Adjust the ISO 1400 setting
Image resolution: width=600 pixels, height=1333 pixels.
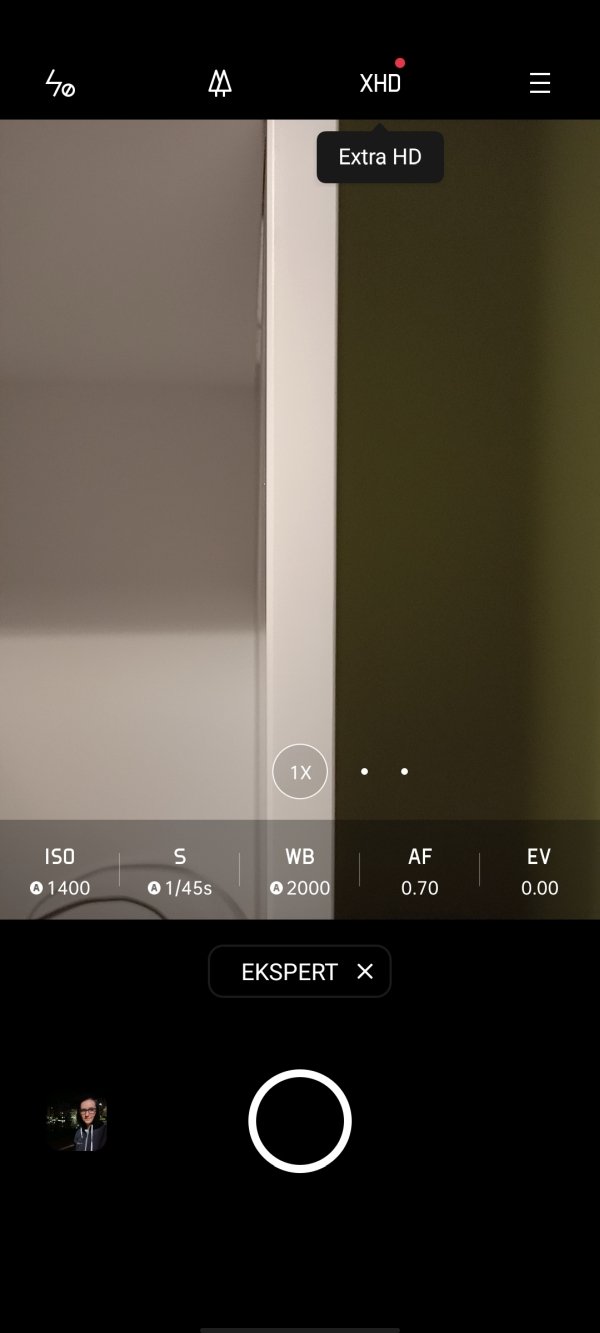(60, 871)
